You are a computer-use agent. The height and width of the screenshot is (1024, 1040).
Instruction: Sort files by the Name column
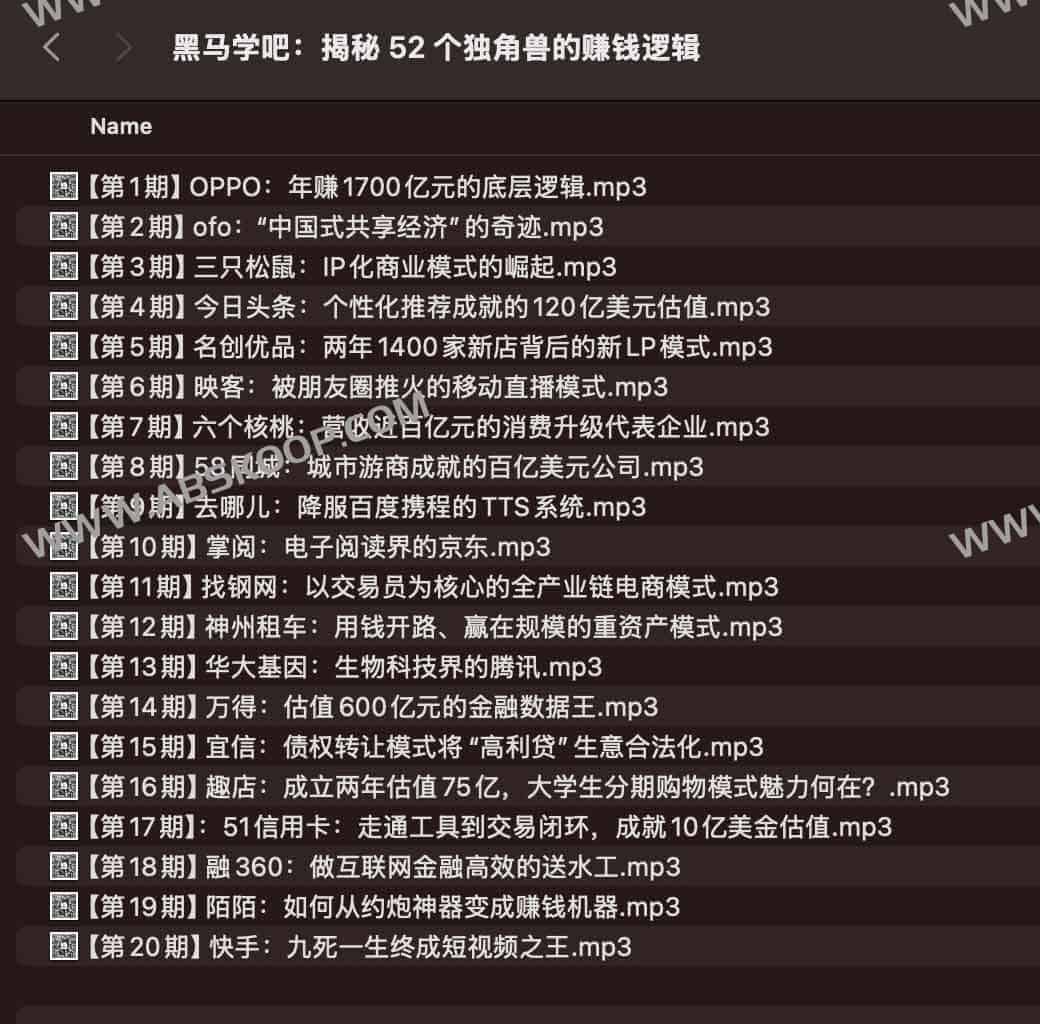pos(121,126)
